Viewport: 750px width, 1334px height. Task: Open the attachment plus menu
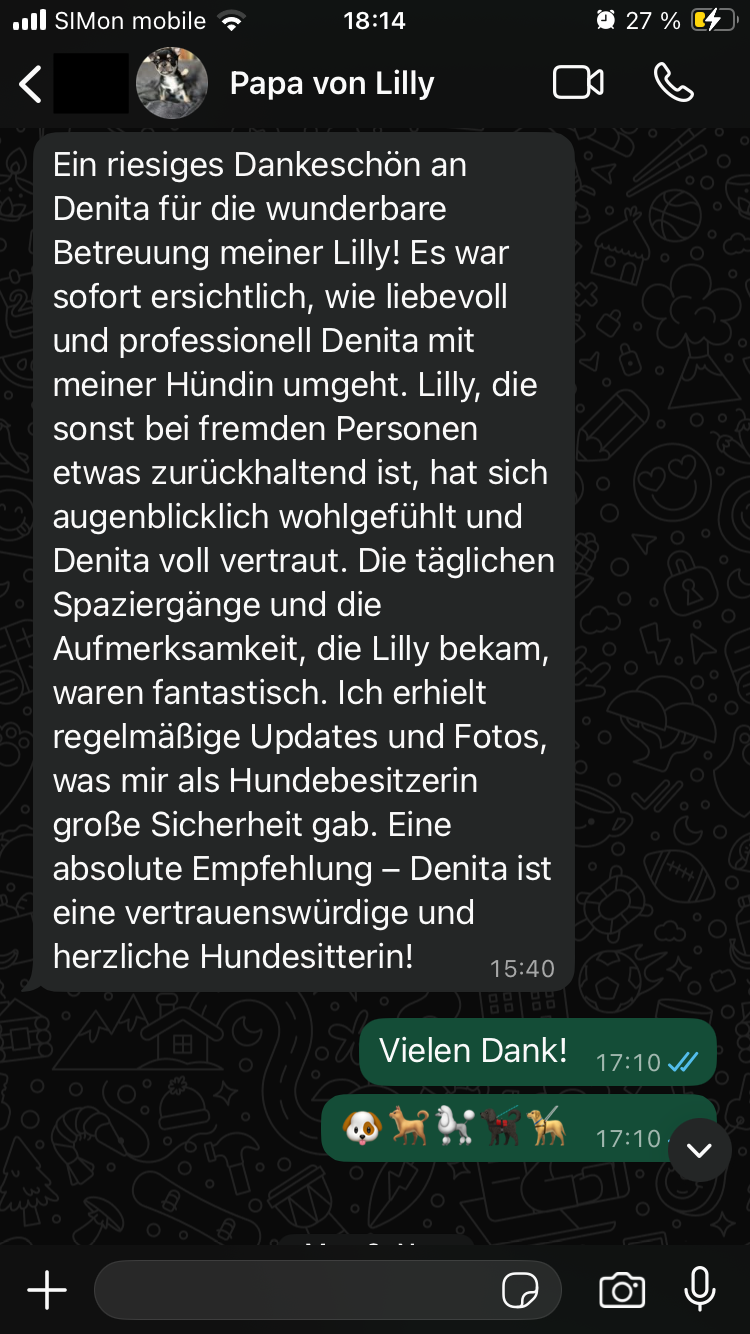(47, 1291)
